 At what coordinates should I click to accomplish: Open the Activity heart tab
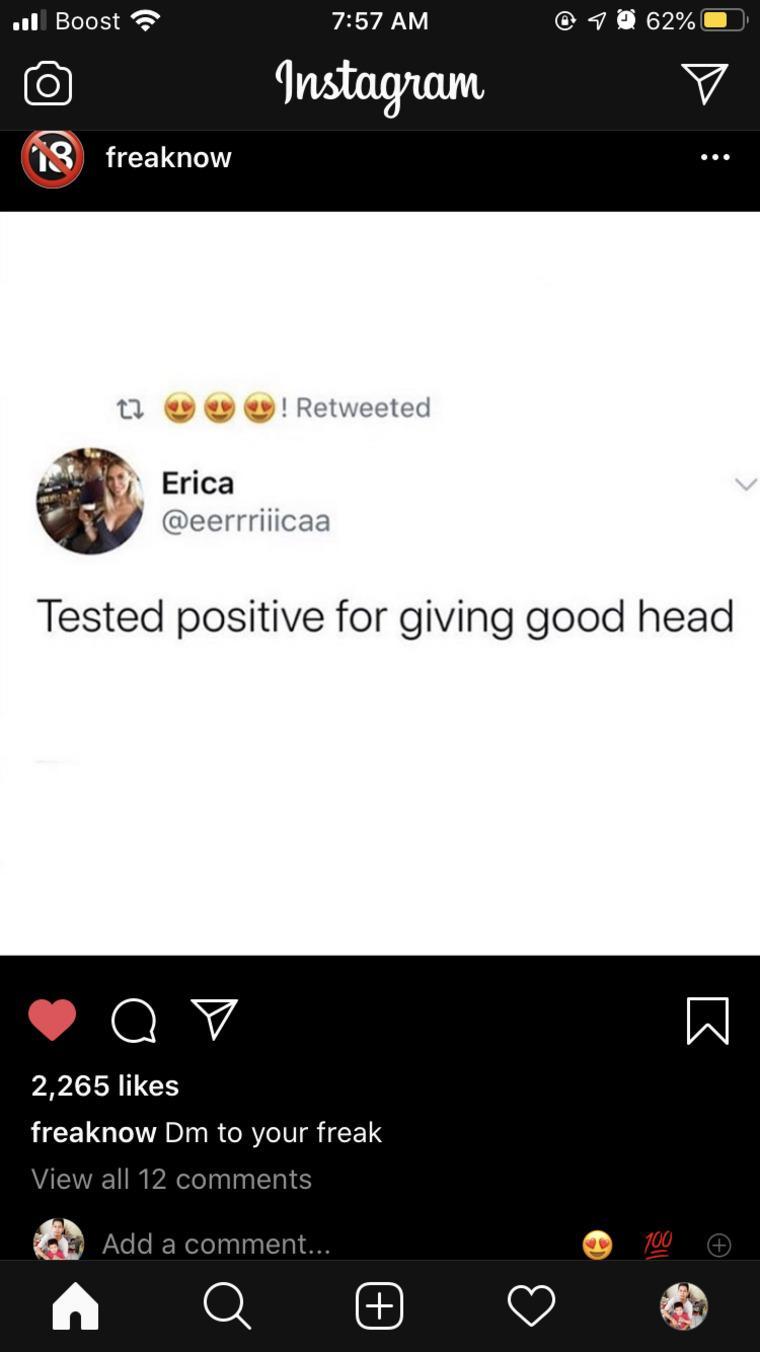pyautogui.click(x=531, y=1306)
